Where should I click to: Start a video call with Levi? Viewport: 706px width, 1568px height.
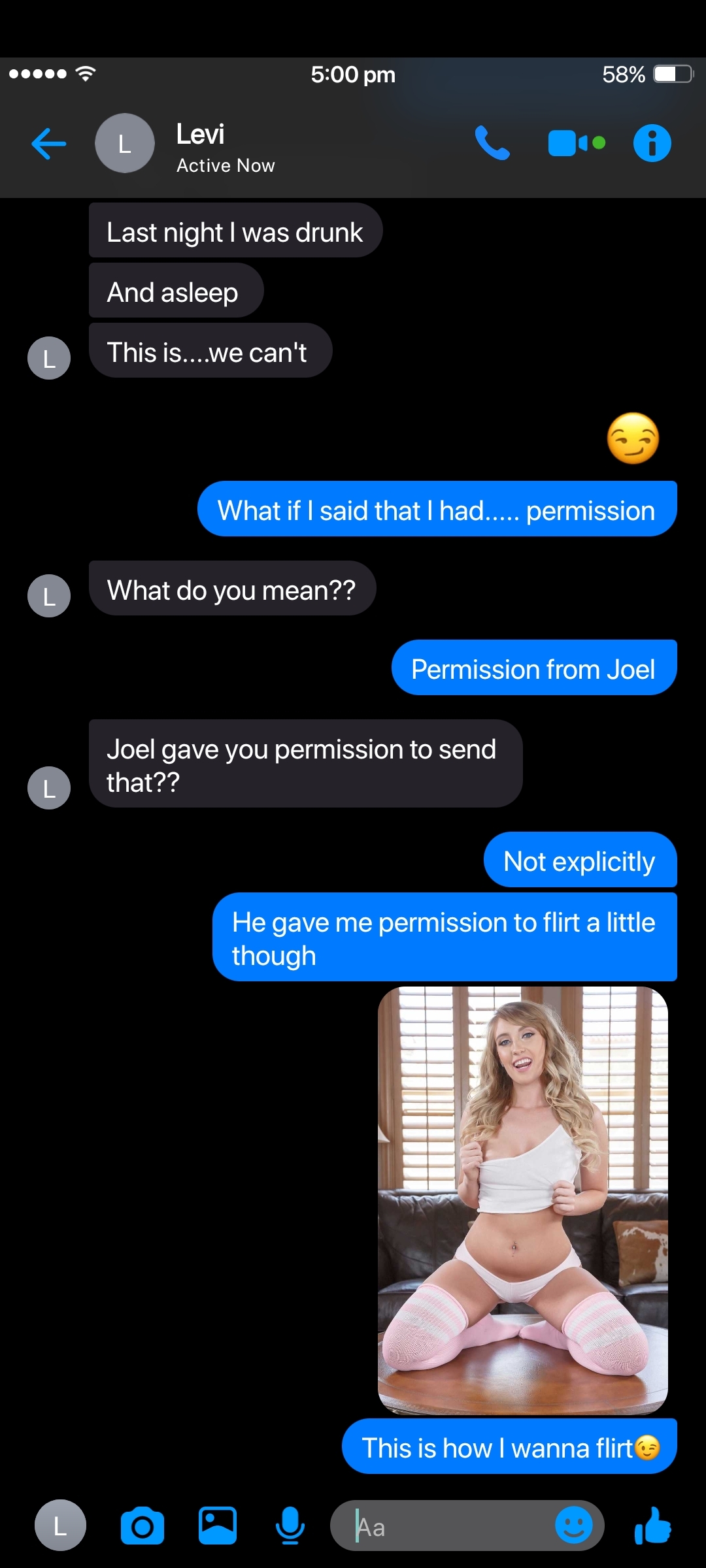tap(577, 143)
